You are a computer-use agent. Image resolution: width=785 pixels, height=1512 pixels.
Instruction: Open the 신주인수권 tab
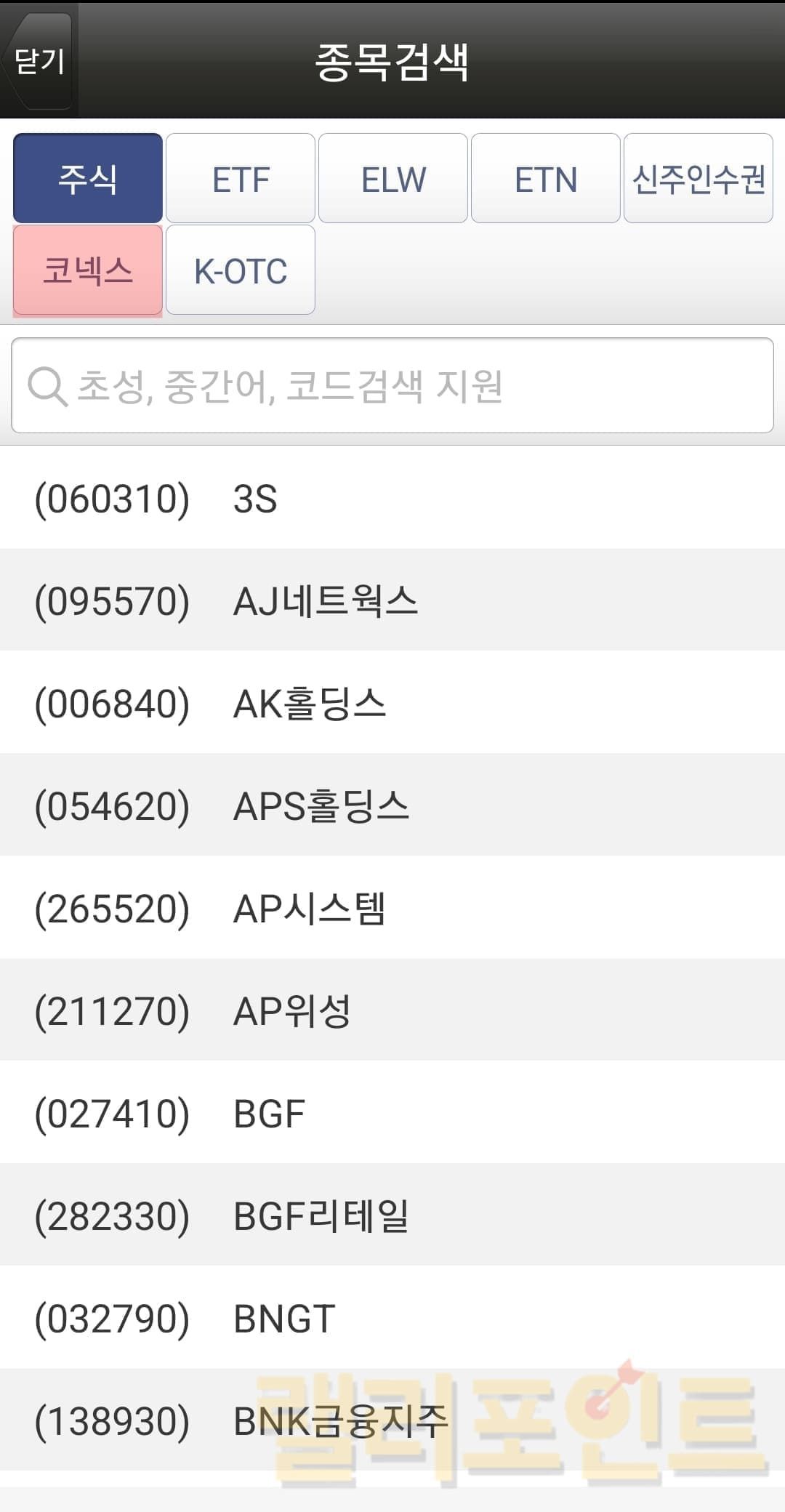(x=699, y=178)
